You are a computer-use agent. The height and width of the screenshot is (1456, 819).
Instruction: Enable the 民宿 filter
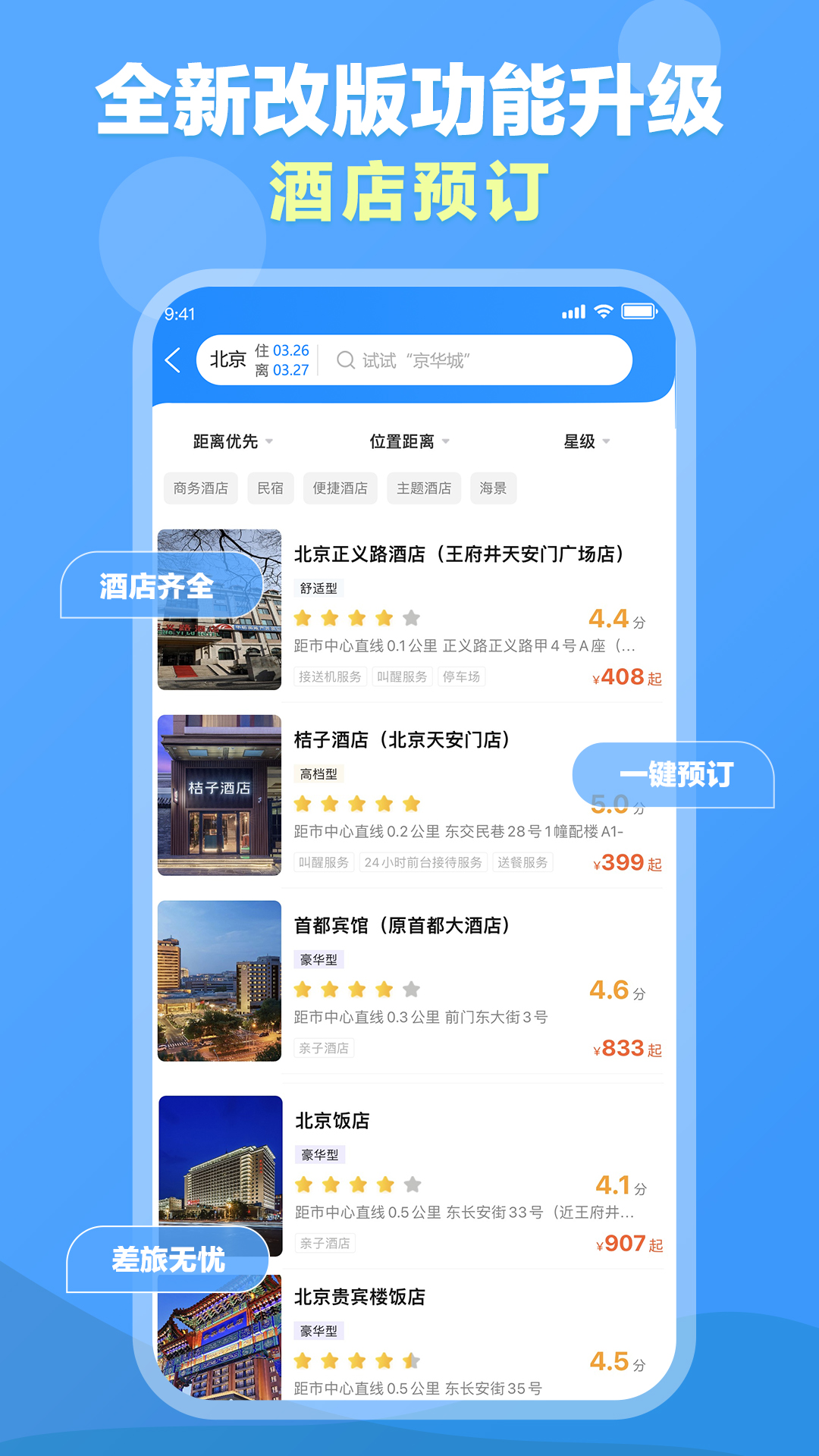(x=271, y=488)
